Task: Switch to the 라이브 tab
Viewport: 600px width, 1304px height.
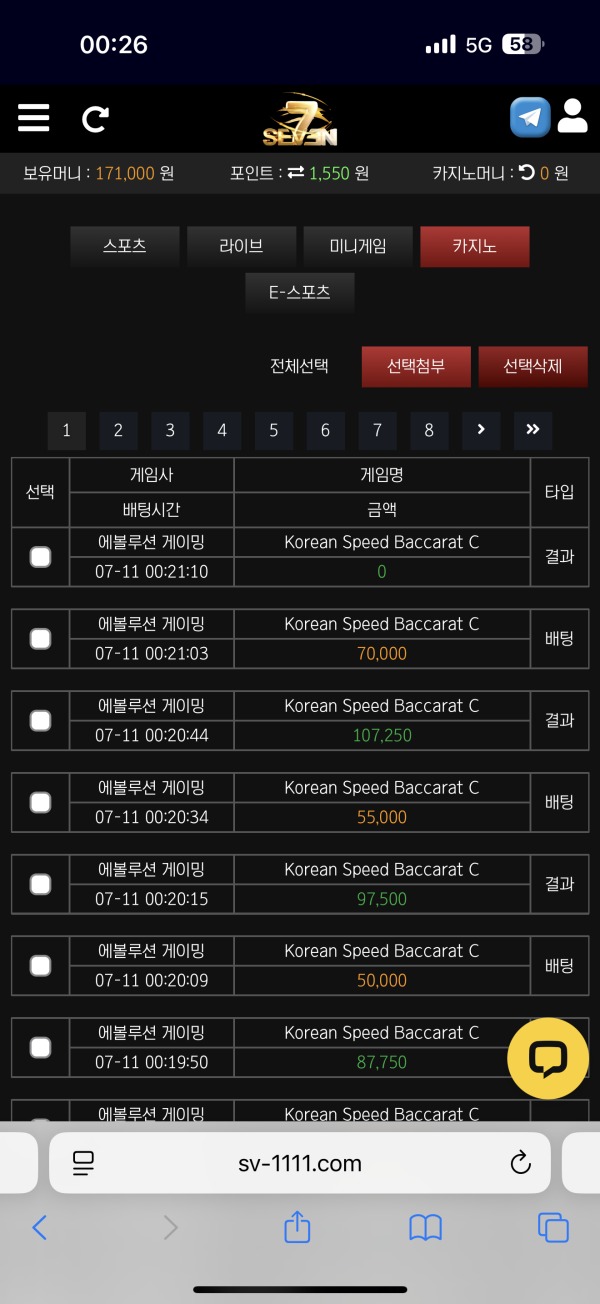Action: click(x=241, y=246)
